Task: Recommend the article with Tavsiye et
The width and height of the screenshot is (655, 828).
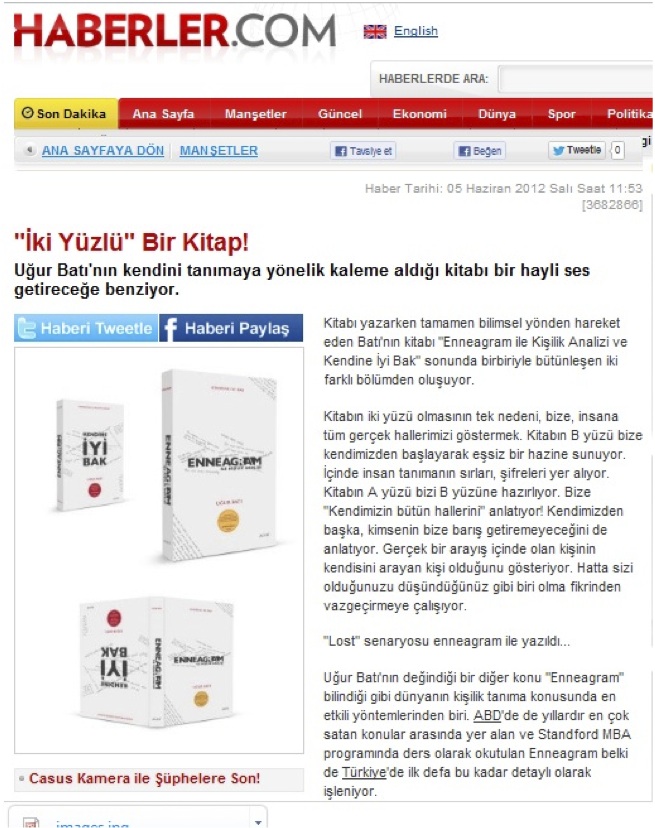Action: (x=364, y=151)
